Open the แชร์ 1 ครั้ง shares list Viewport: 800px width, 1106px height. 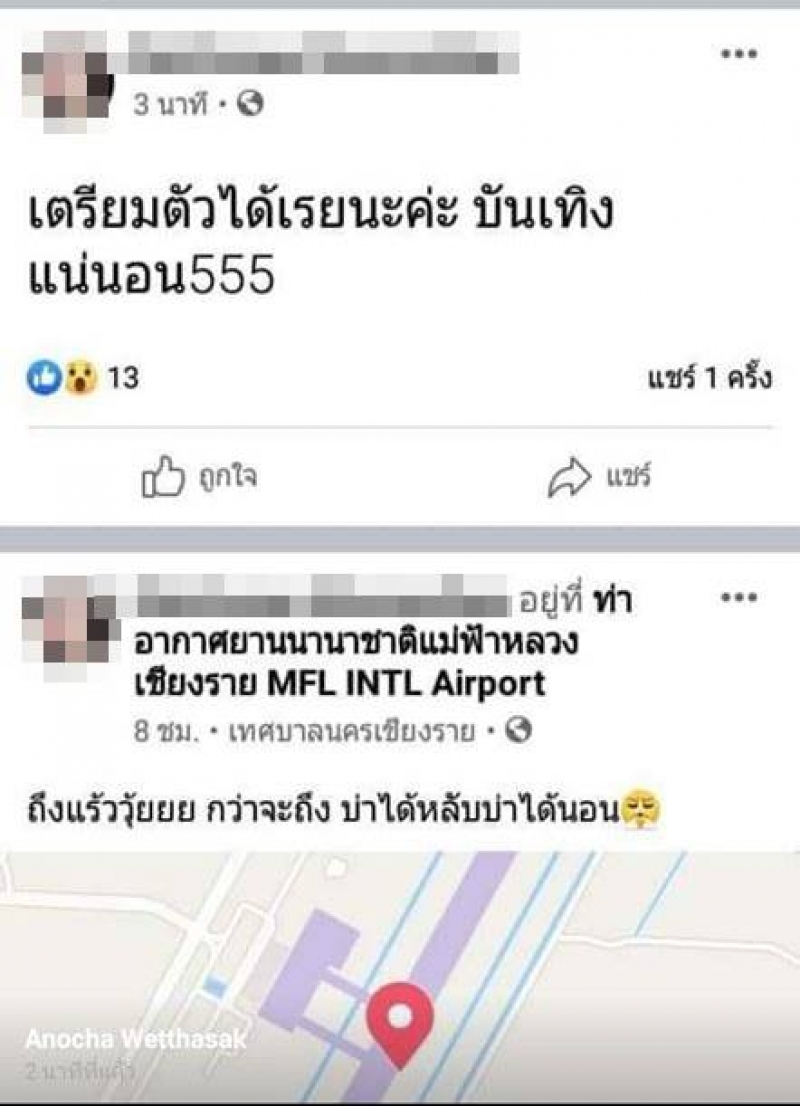click(709, 379)
